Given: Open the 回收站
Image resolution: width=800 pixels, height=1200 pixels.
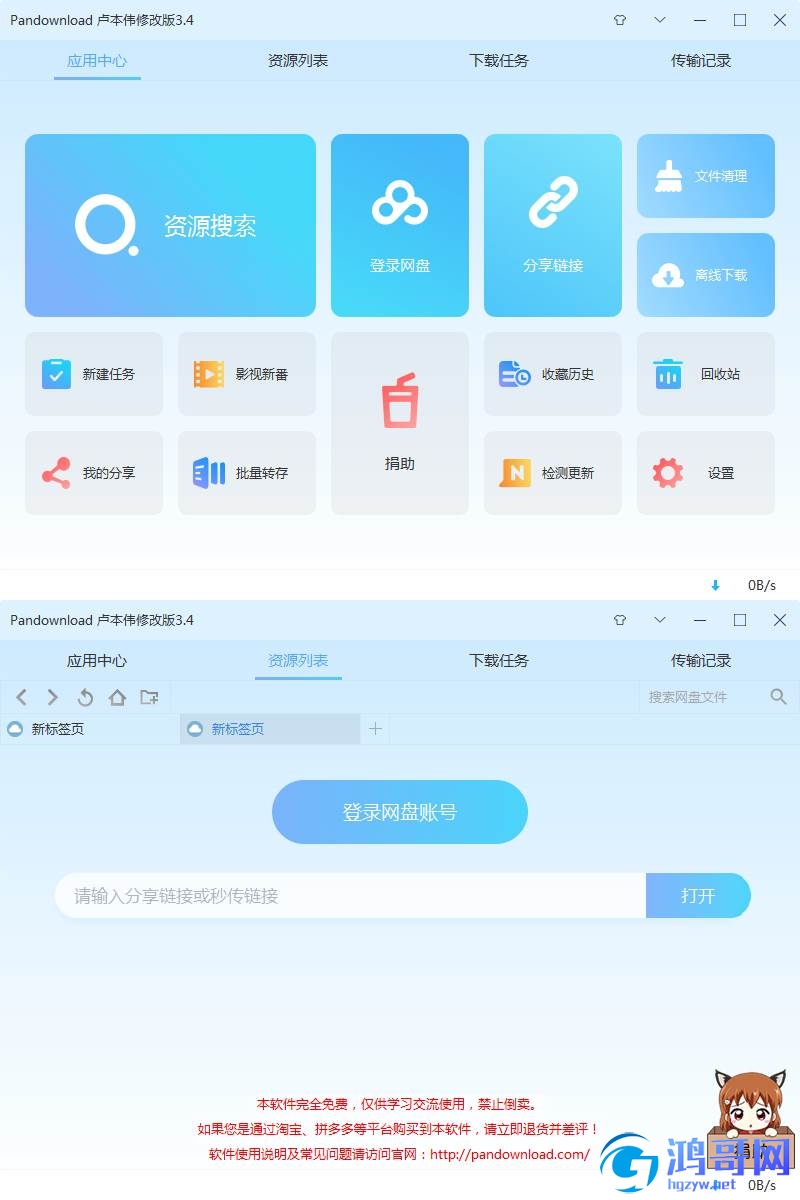Looking at the screenshot, I should click(706, 374).
